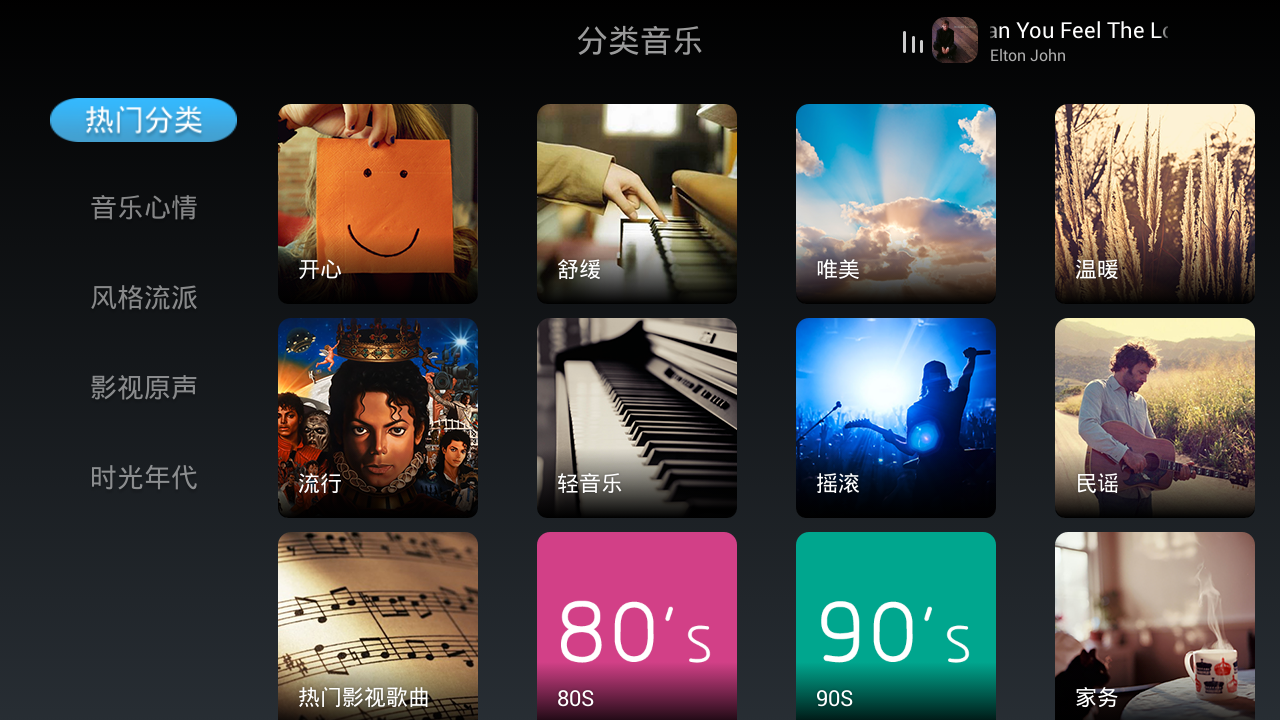This screenshot has height=720, width=1280.
Task: Open the 民谣 folk category
Action: point(1155,418)
